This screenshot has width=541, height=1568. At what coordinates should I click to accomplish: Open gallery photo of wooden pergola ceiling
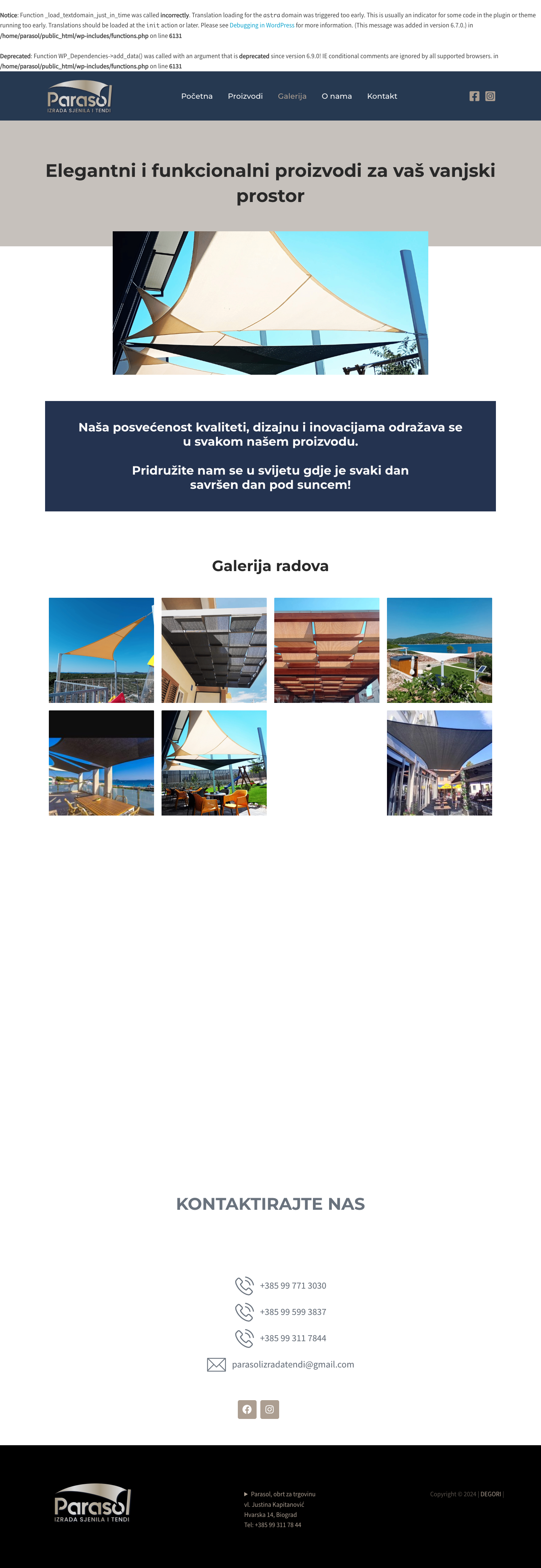pyautogui.click(x=326, y=650)
